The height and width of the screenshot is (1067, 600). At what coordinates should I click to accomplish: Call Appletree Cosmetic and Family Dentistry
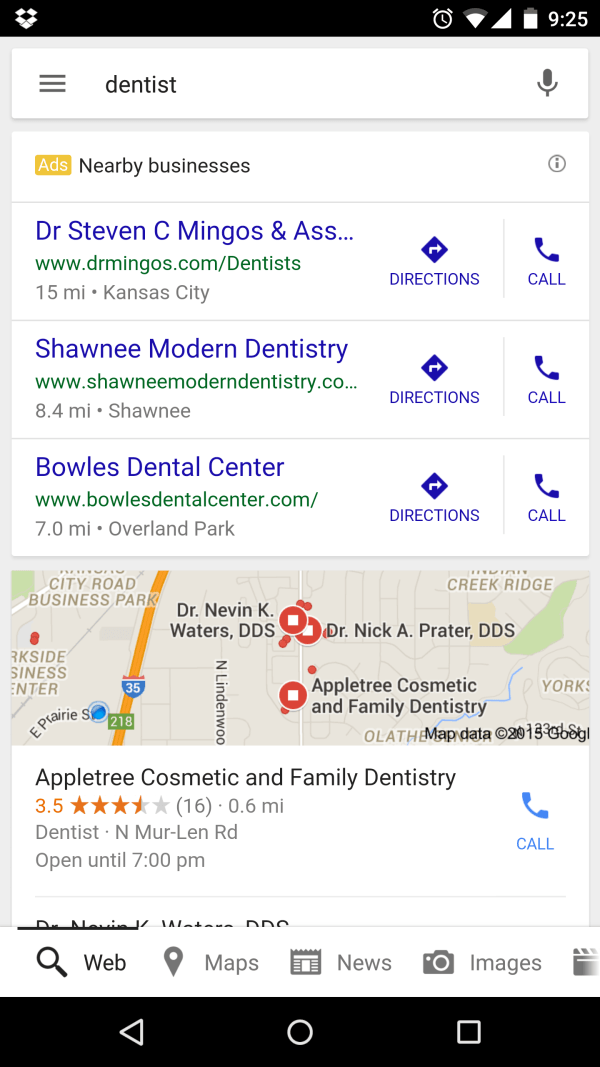(535, 820)
